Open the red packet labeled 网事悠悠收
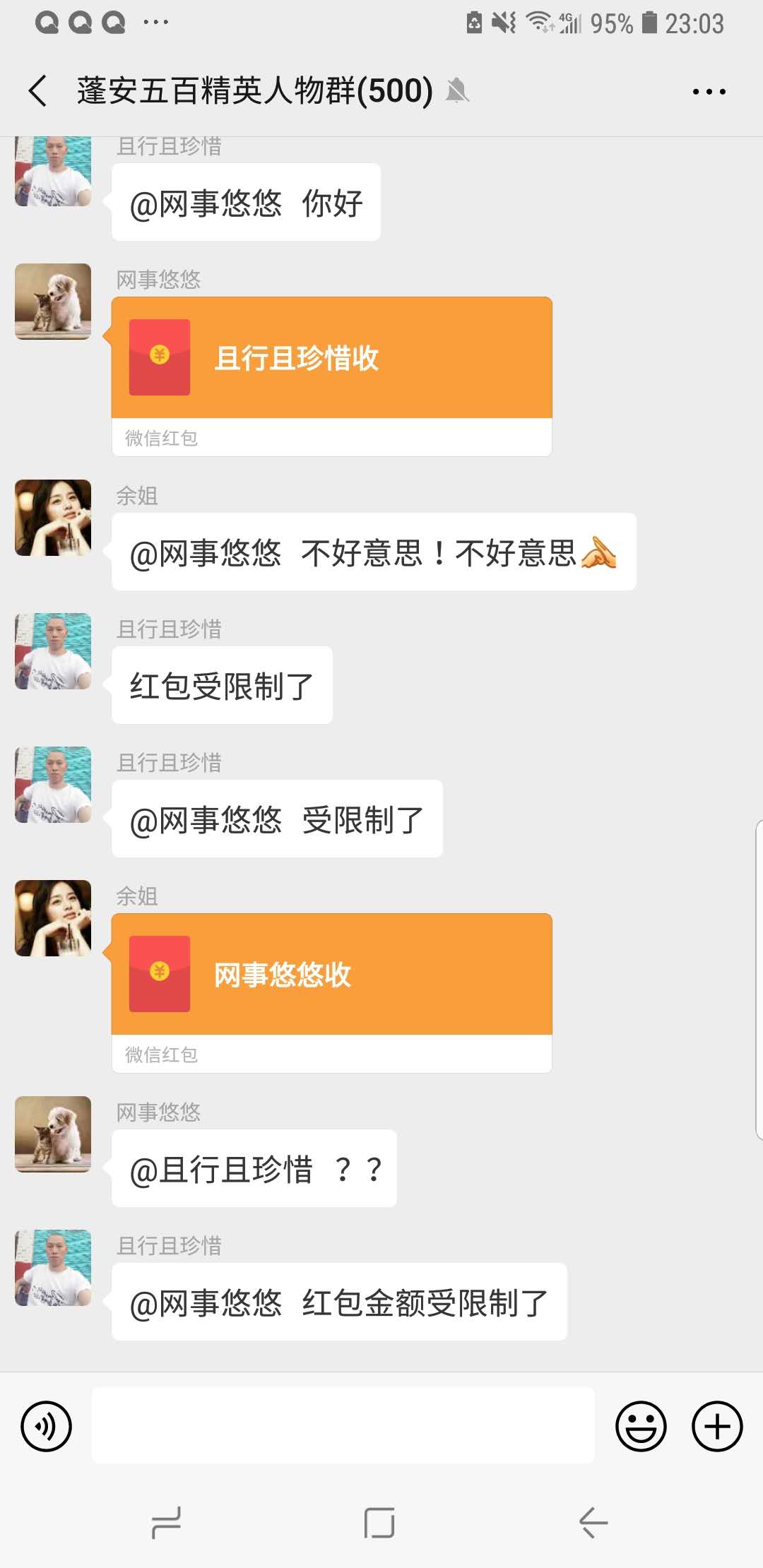The image size is (763, 1568). pos(331,975)
